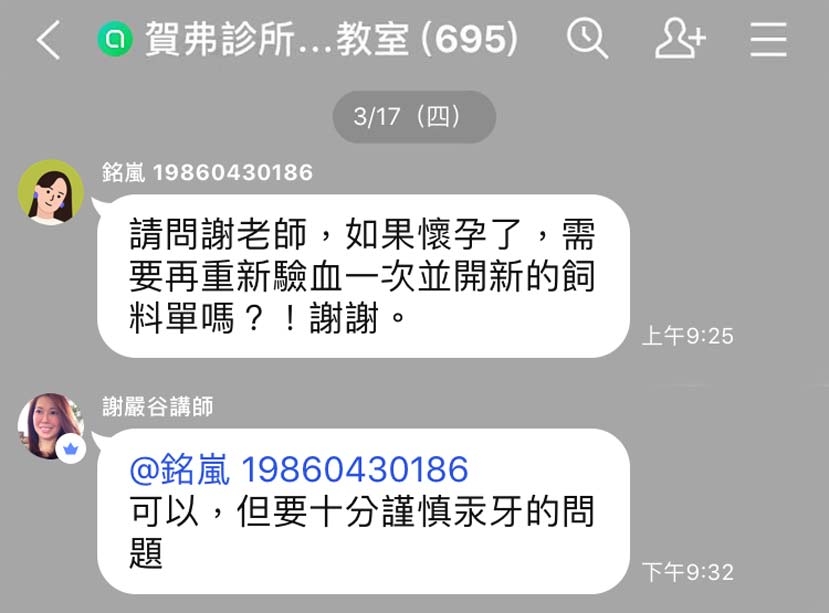
Task: Open the chat menu
Action: [x=768, y=40]
